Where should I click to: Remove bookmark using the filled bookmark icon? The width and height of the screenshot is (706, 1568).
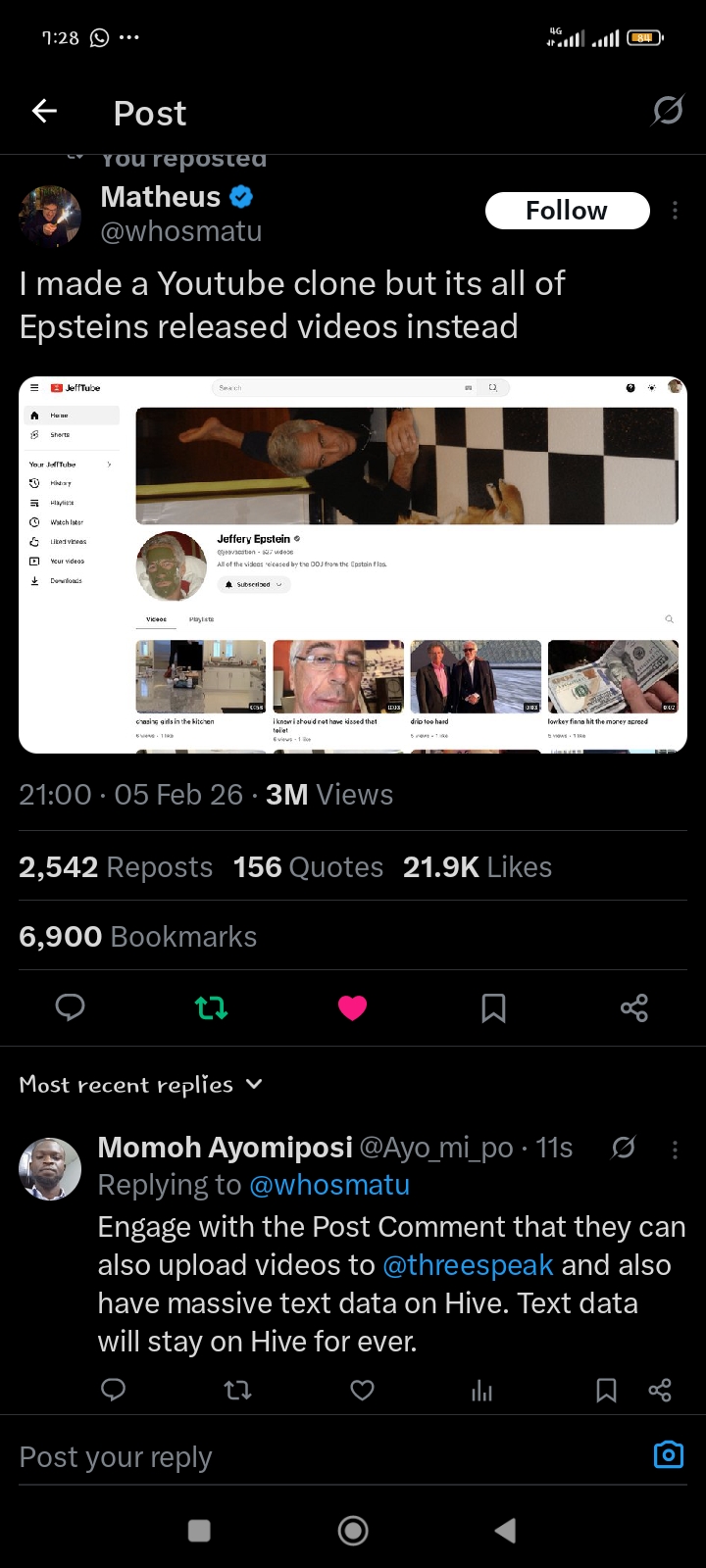click(x=493, y=1007)
